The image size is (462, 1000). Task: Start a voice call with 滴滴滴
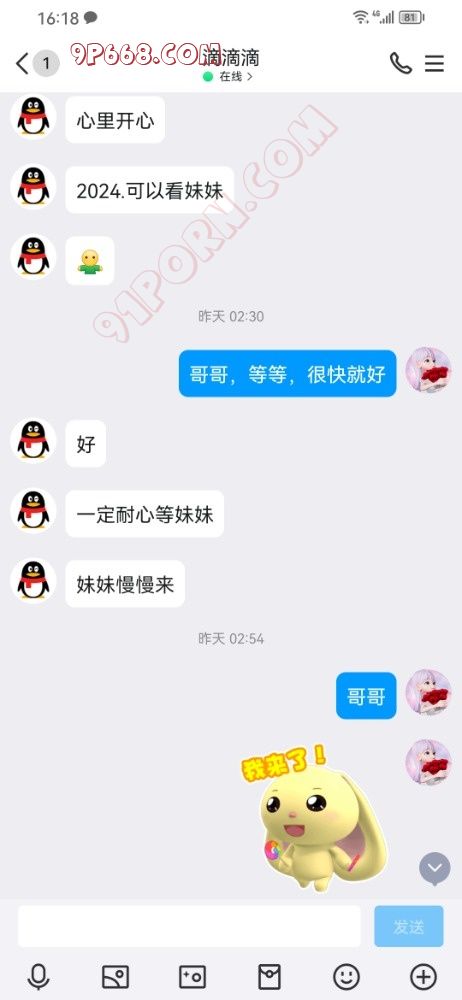click(x=400, y=63)
